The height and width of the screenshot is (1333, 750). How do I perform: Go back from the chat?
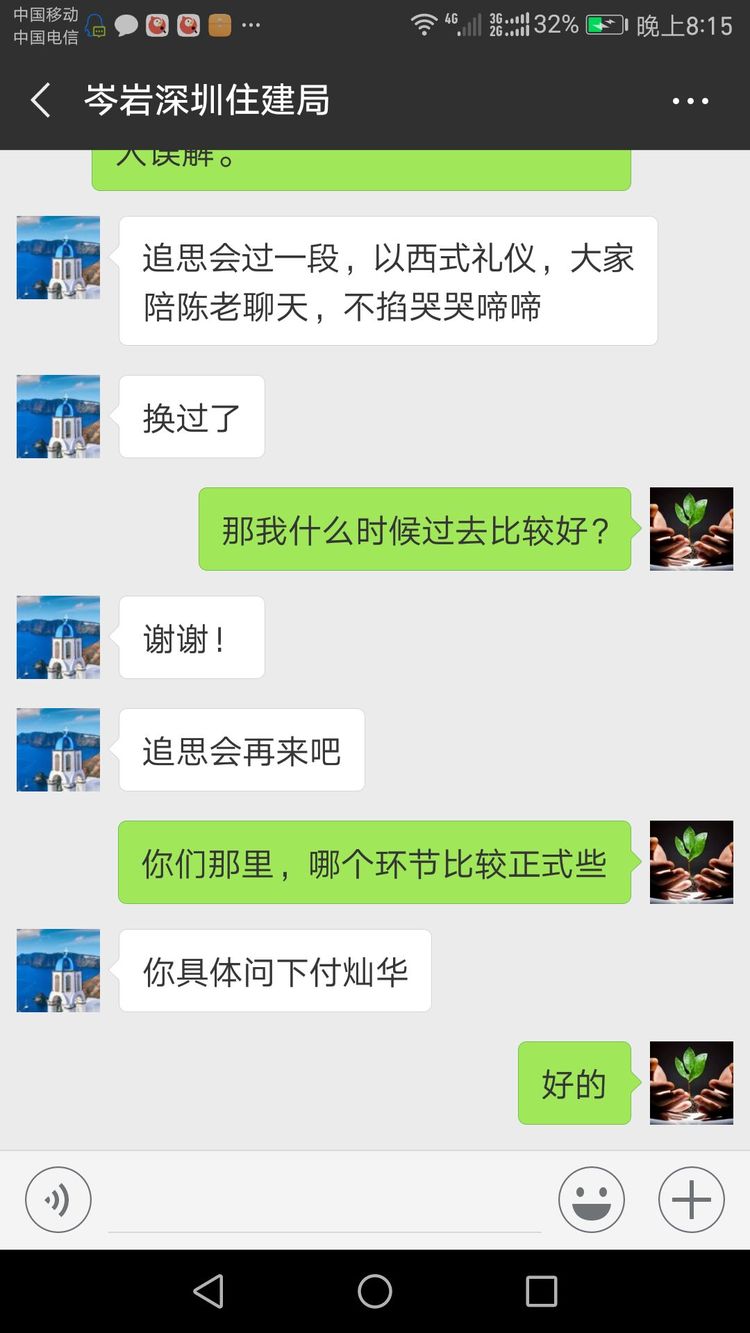41,101
